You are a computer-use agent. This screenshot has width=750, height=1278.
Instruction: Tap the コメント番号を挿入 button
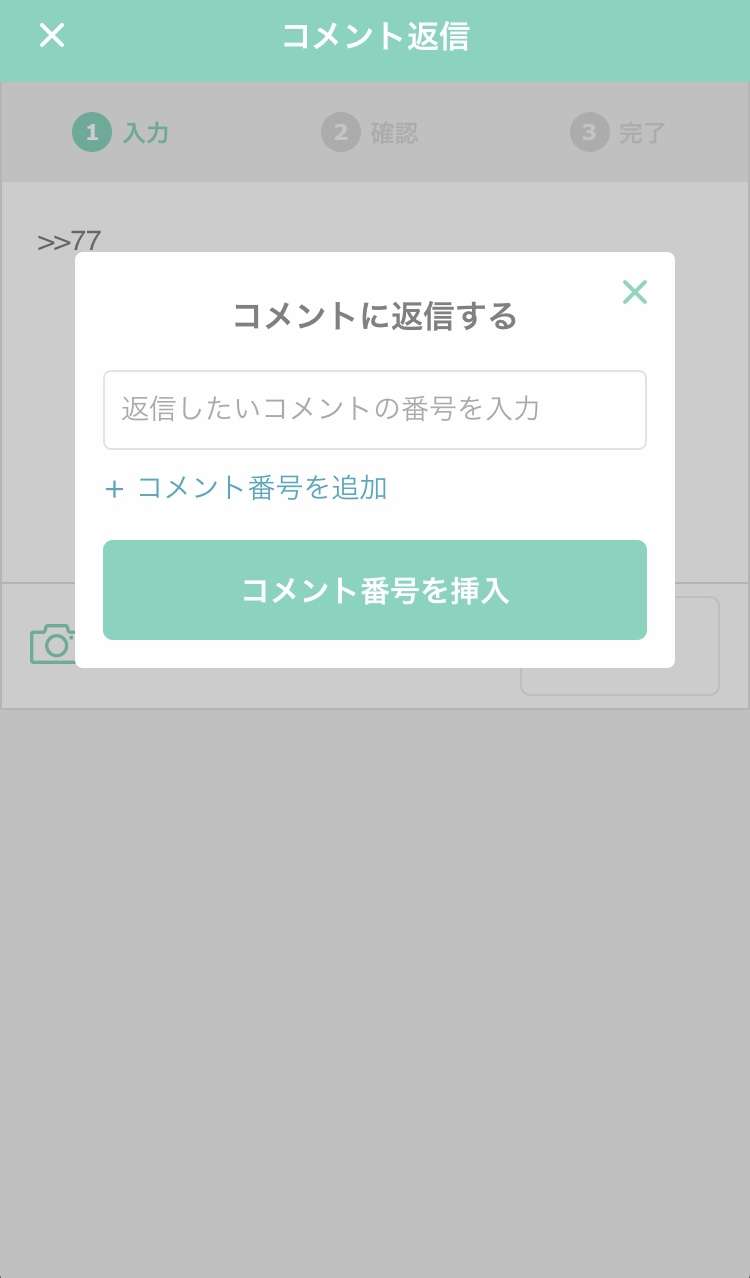375,590
